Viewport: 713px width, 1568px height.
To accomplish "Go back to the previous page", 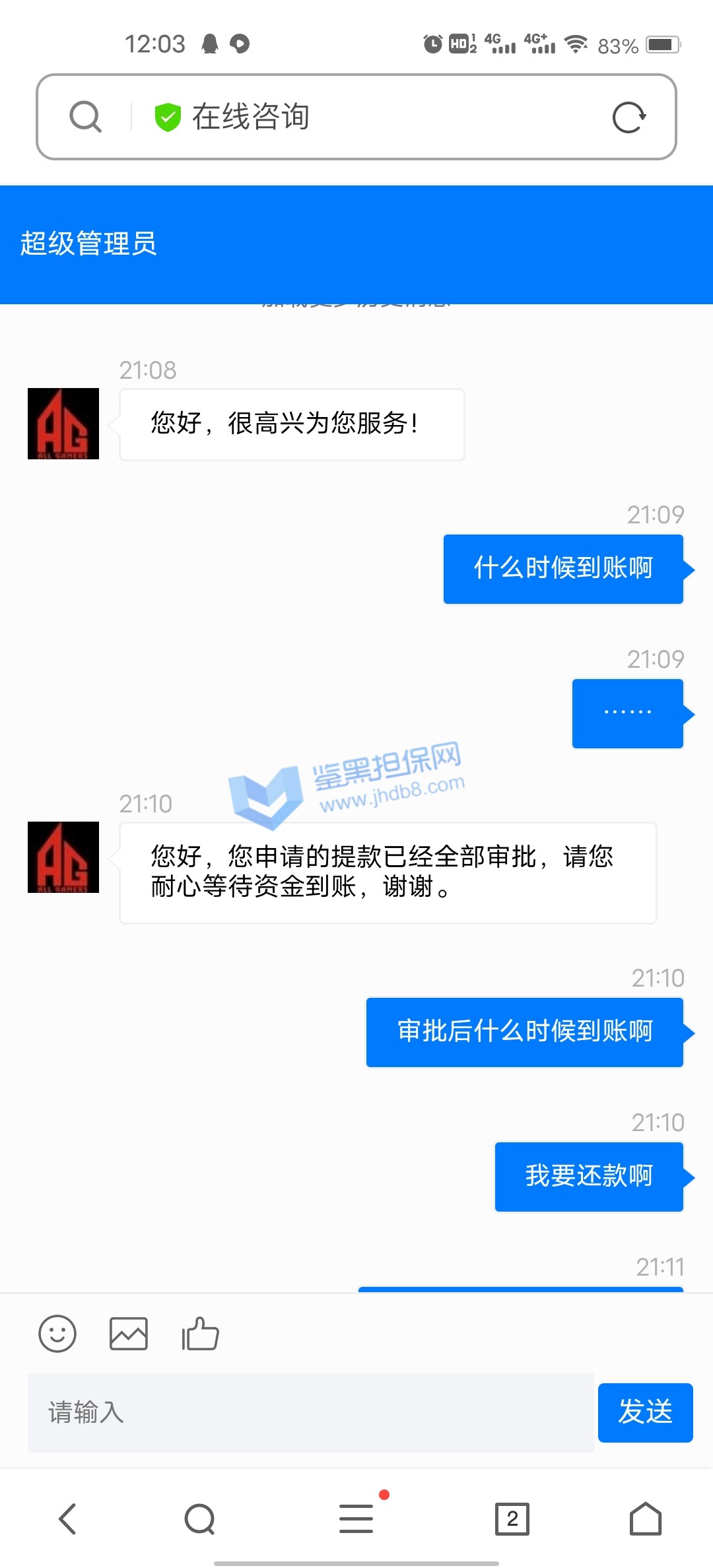I will [x=68, y=1519].
